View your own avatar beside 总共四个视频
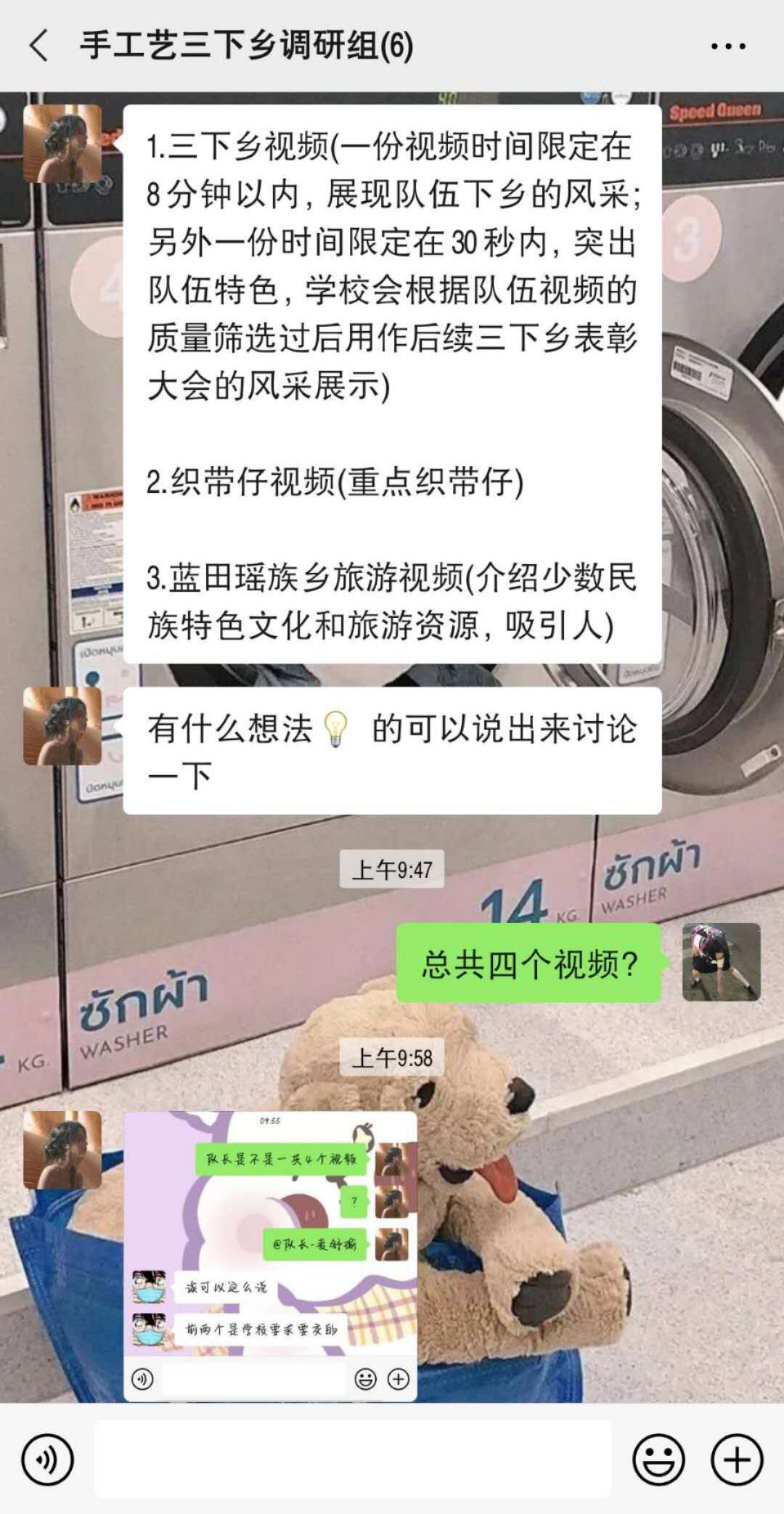784x1514 pixels. click(x=721, y=962)
